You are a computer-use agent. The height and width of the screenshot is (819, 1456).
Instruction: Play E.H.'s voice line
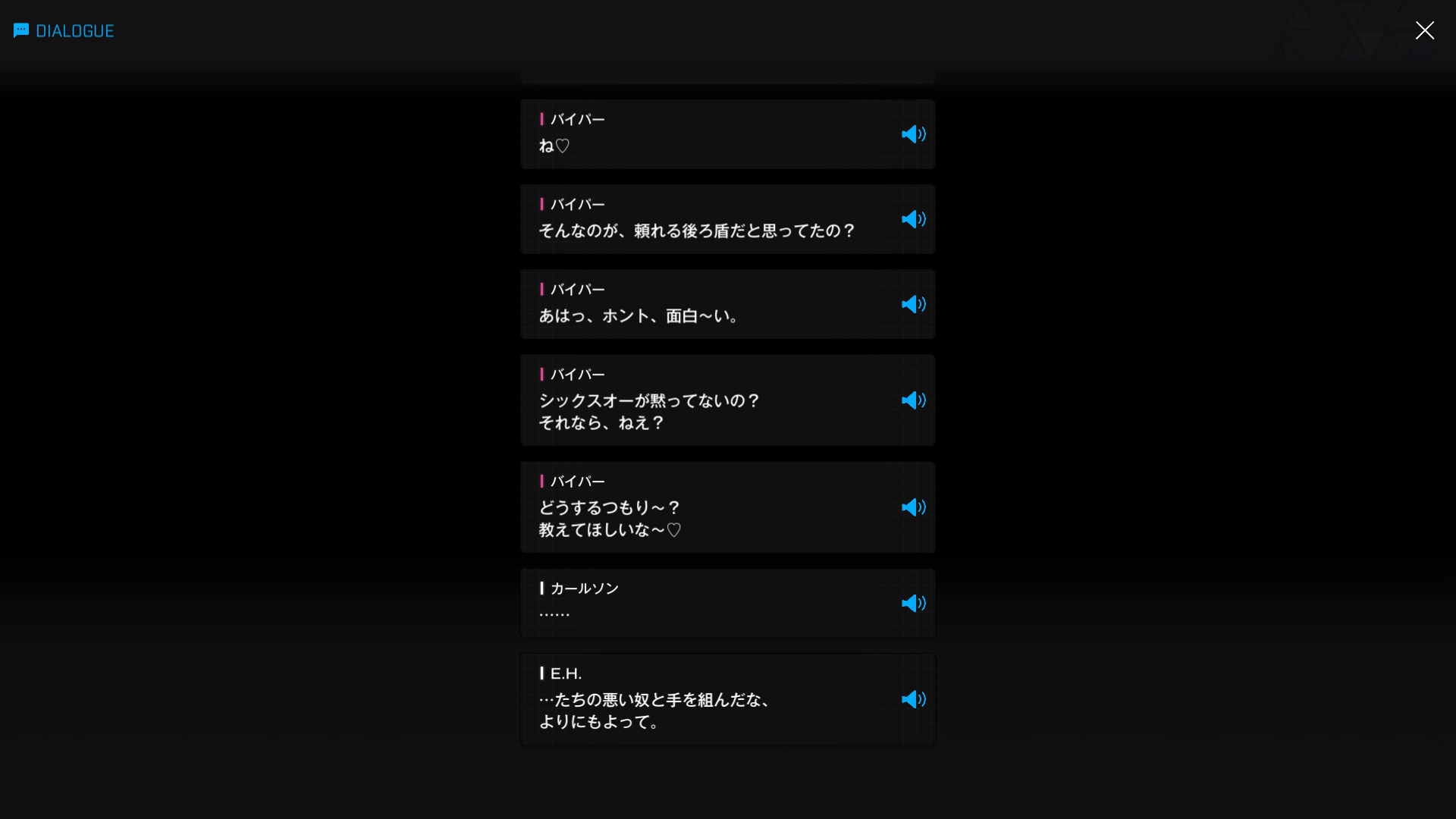click(913, 699)
